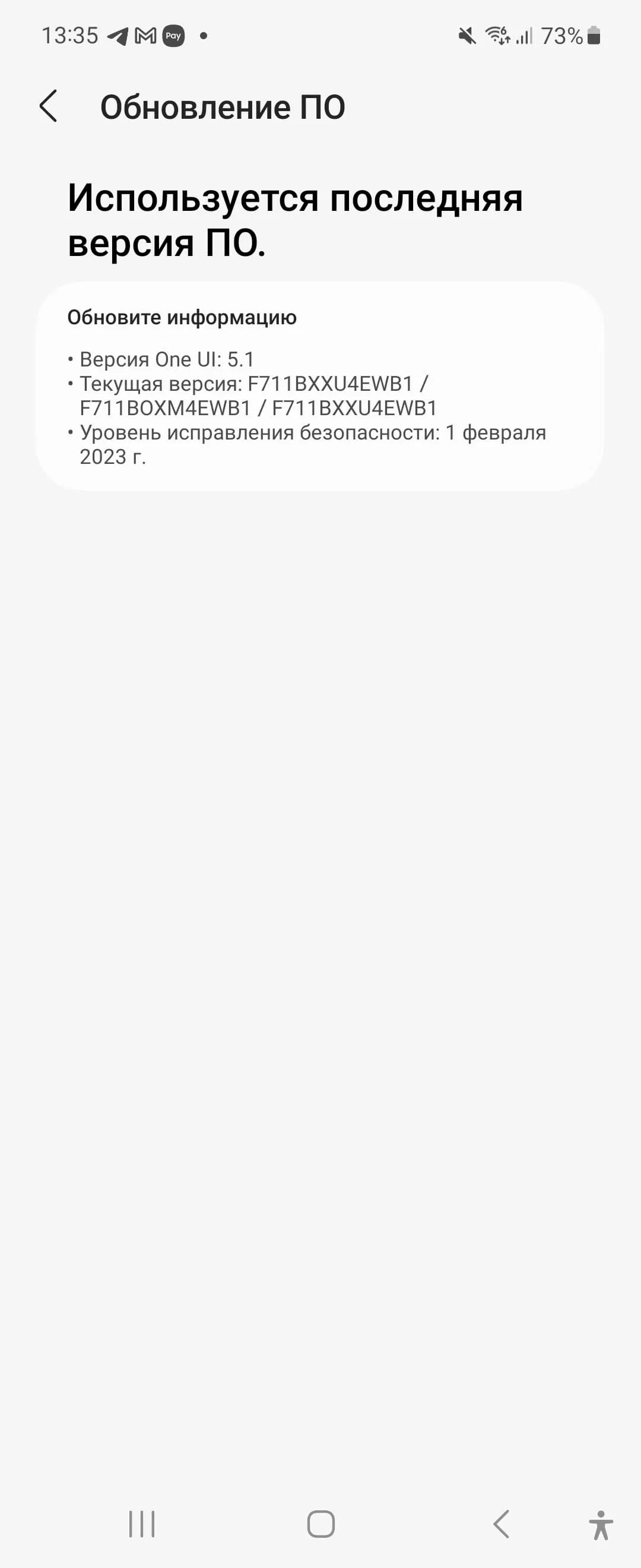Open recent apps from the navigation bar

tap(142, 1523)
